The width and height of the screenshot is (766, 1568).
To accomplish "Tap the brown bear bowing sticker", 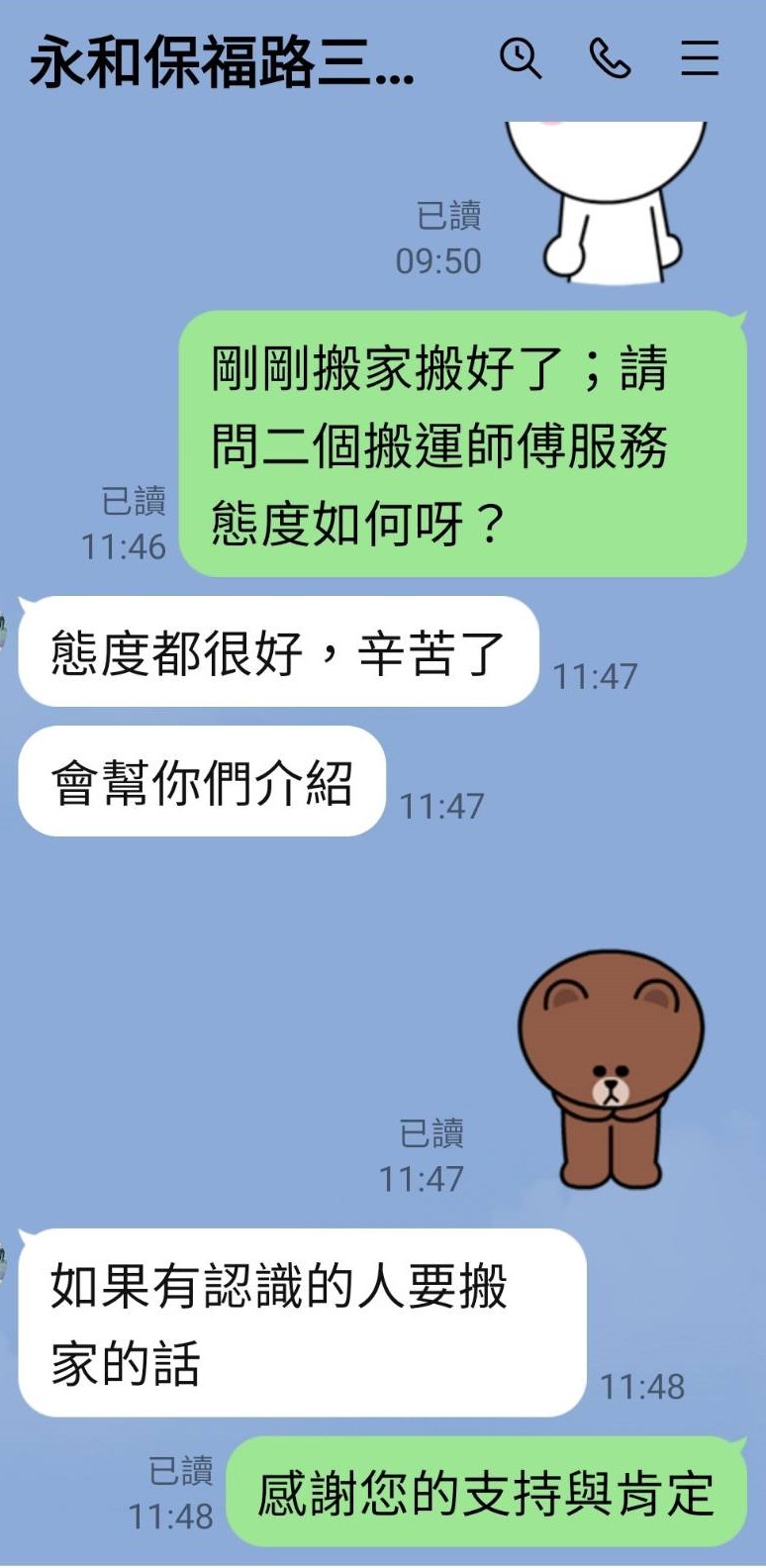I will [611, 1068].
